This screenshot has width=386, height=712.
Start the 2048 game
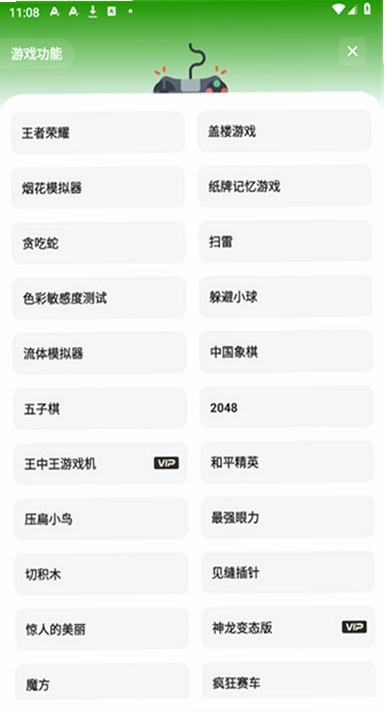click(287, 407)
